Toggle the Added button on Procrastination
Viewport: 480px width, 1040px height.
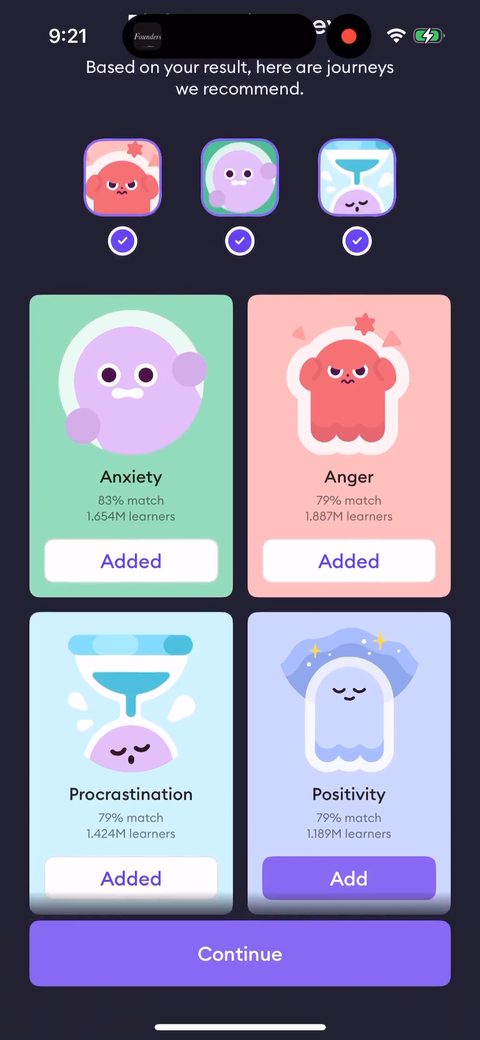[131, 878]
